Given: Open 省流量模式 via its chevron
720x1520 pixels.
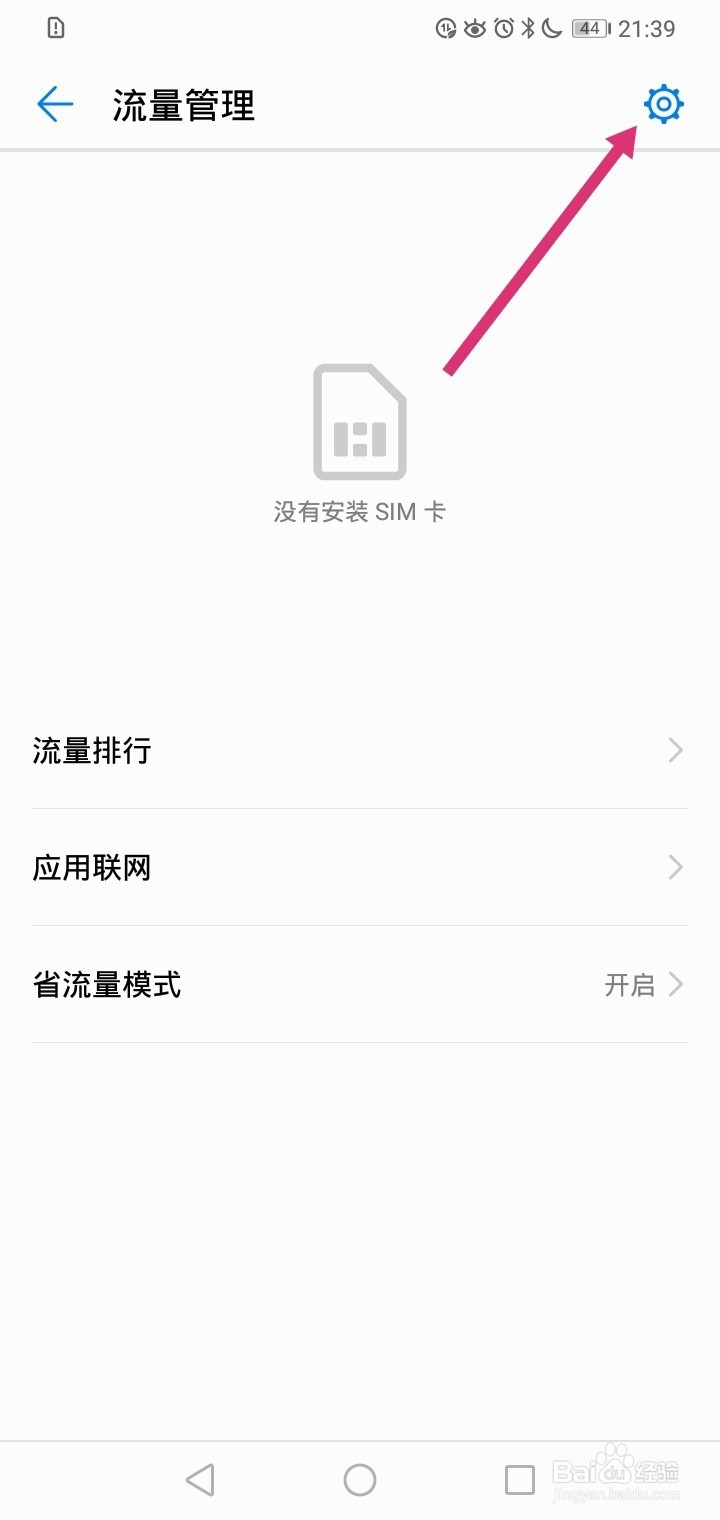Looking at the screenshot, I should tap(676, 985).
